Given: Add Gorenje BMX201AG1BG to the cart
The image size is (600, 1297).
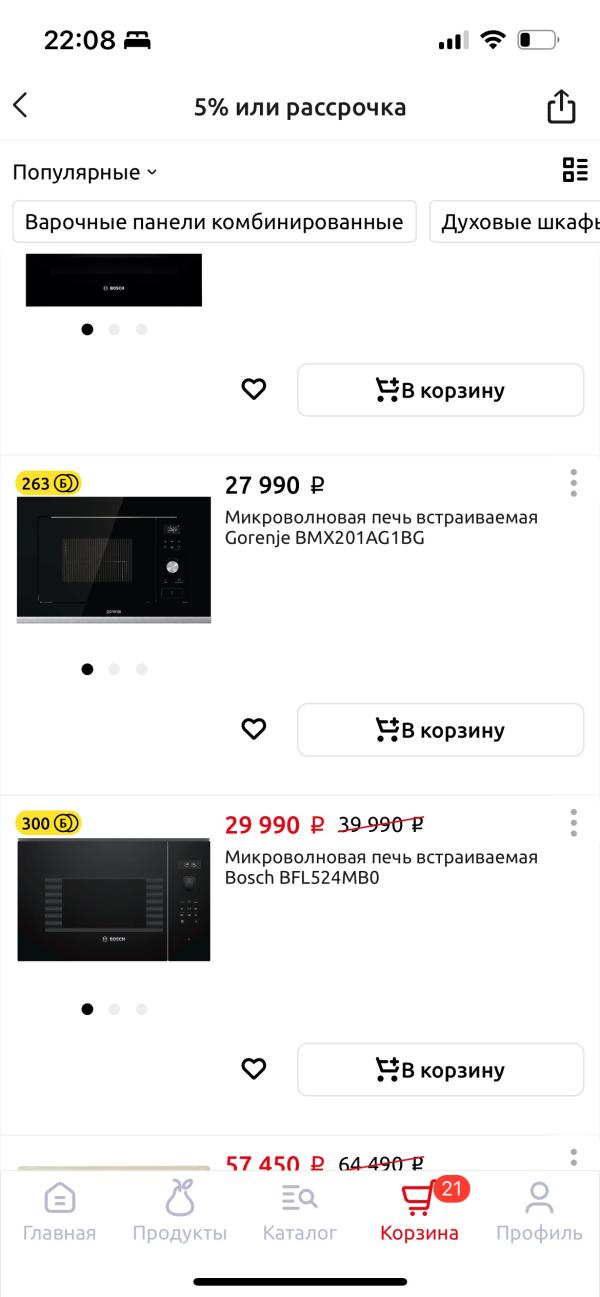Looking at the screenshot, I should 440,730.
